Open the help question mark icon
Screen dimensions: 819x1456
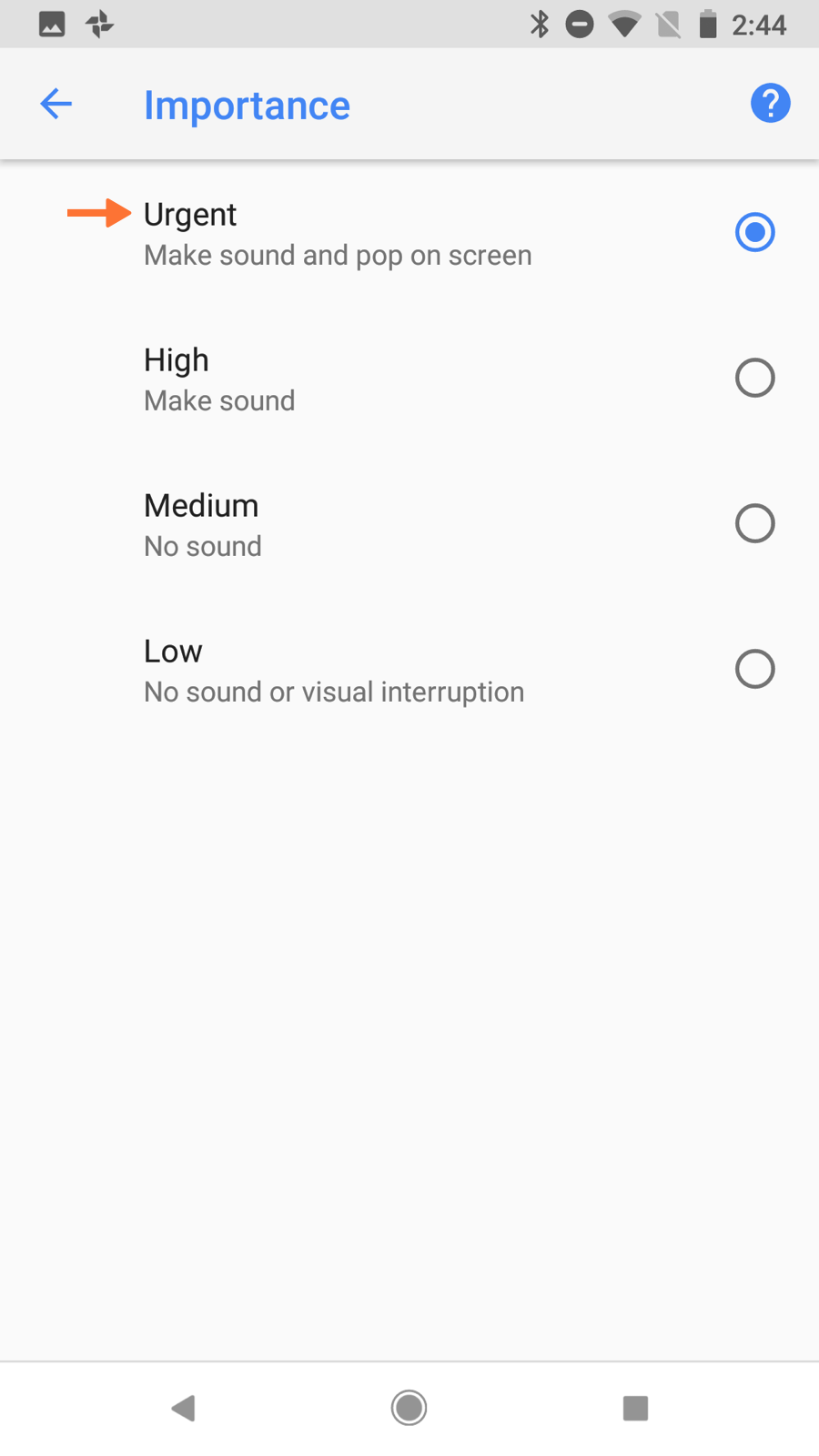[x=770, y=104]
